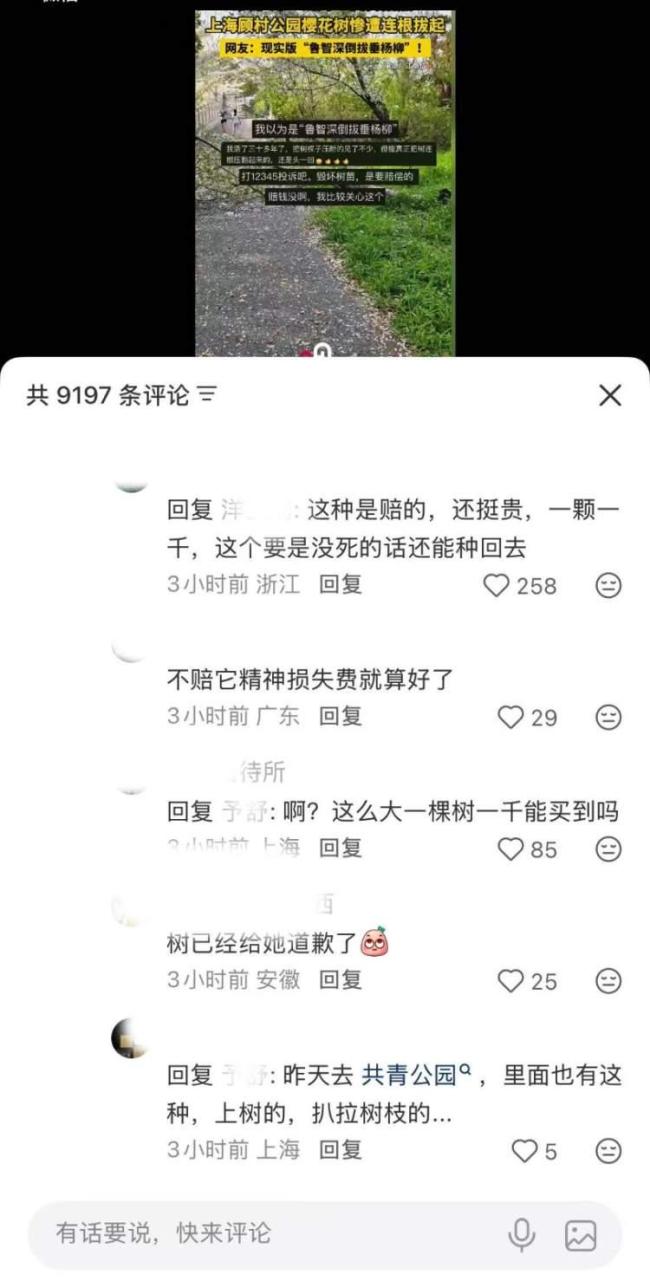Like the 这么大一棵树 comment
The width and height of the screenshot is (650, 1281).
tap(510, 849)
